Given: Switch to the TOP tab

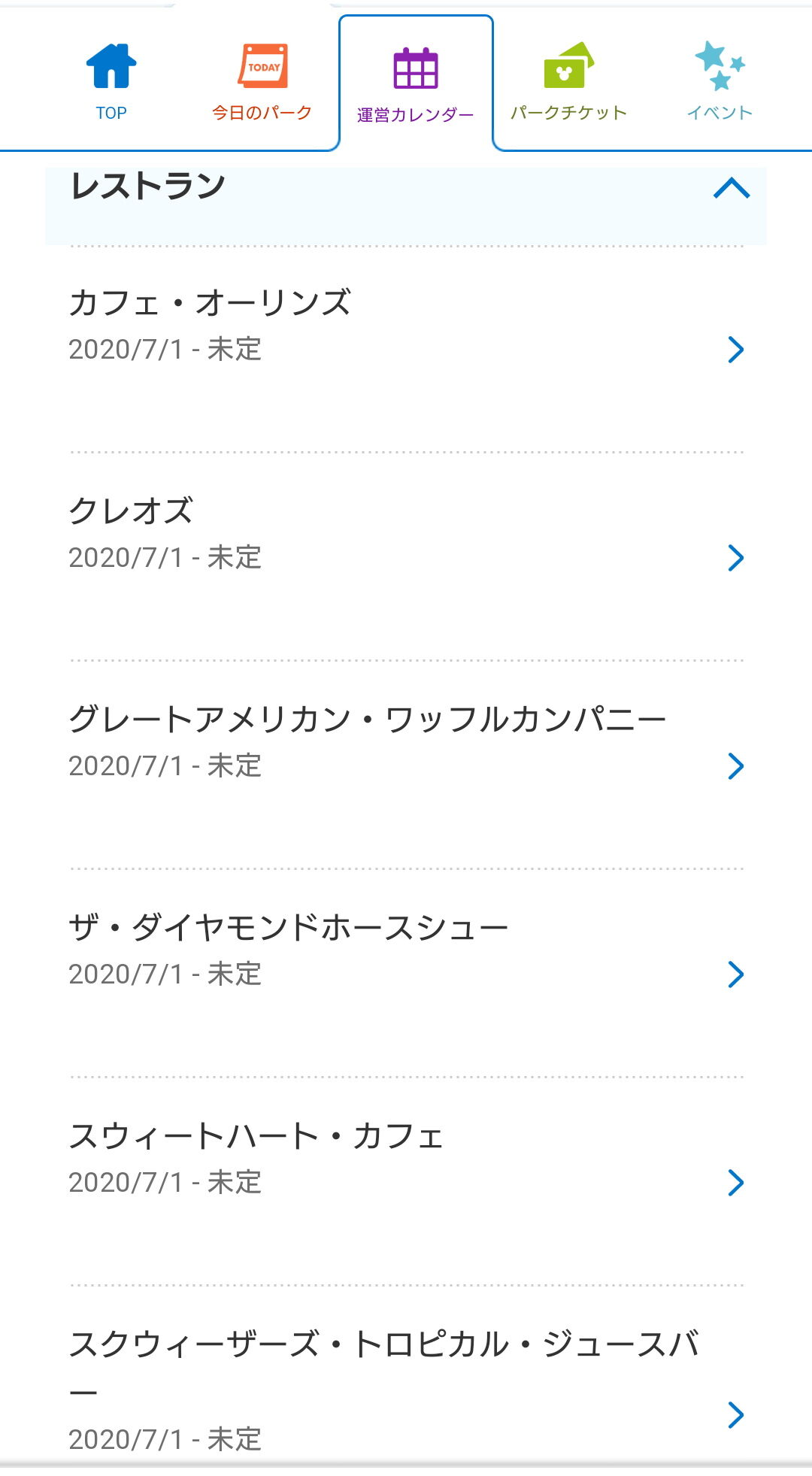Looking at the screenshot, I should (111, 83).
